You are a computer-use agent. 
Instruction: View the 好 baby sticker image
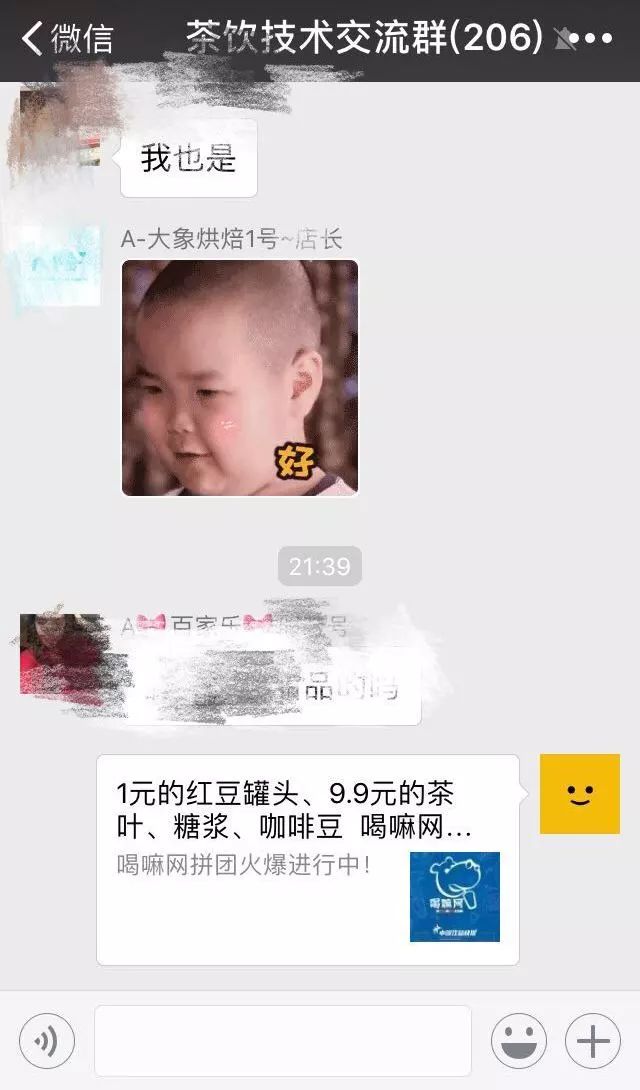click(x=240, y=378)
